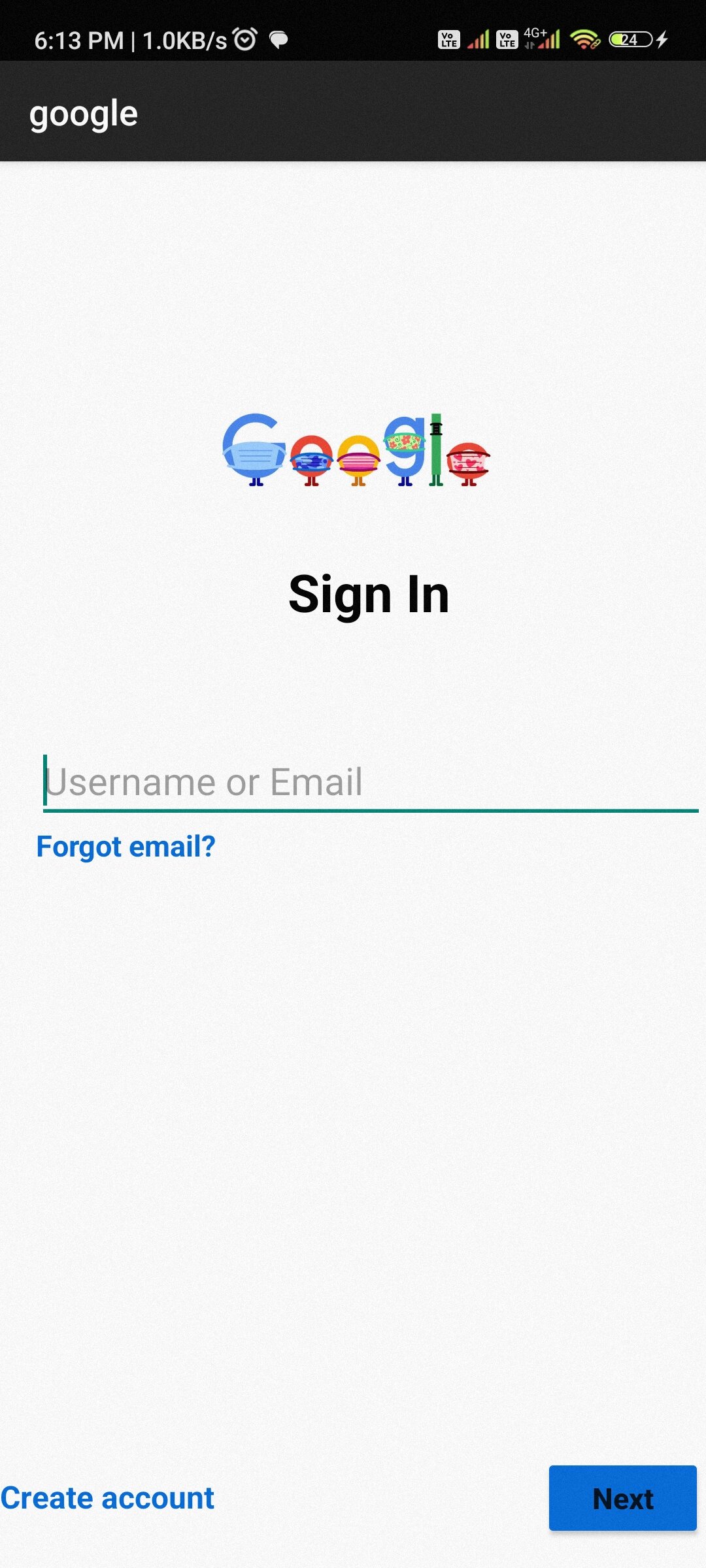Click the masked Google doodle logo
706x1568 pixels.
356,454
